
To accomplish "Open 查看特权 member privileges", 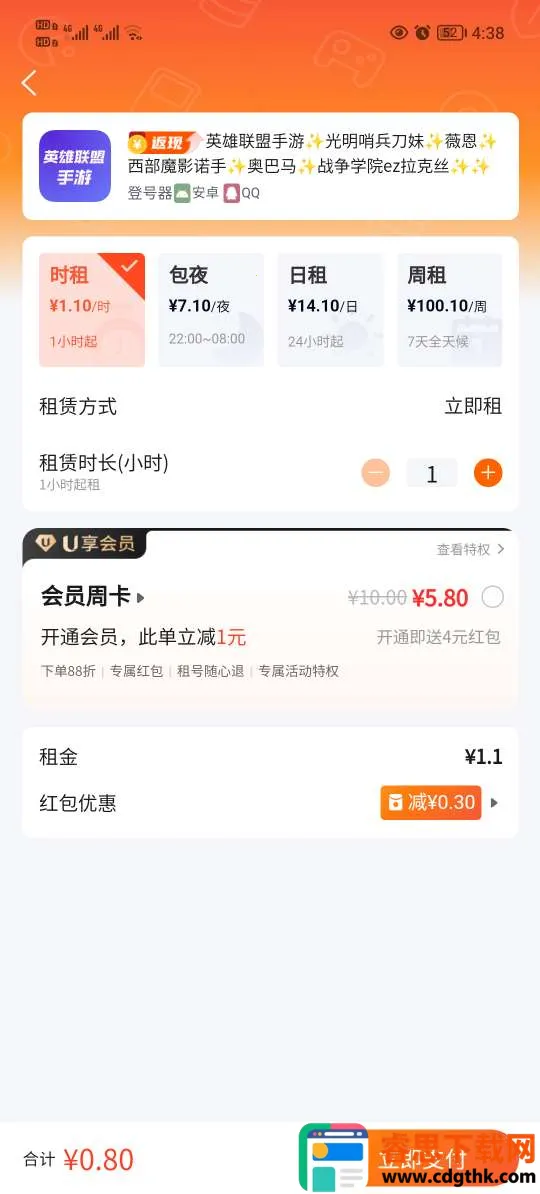I will tap(470, 549).
